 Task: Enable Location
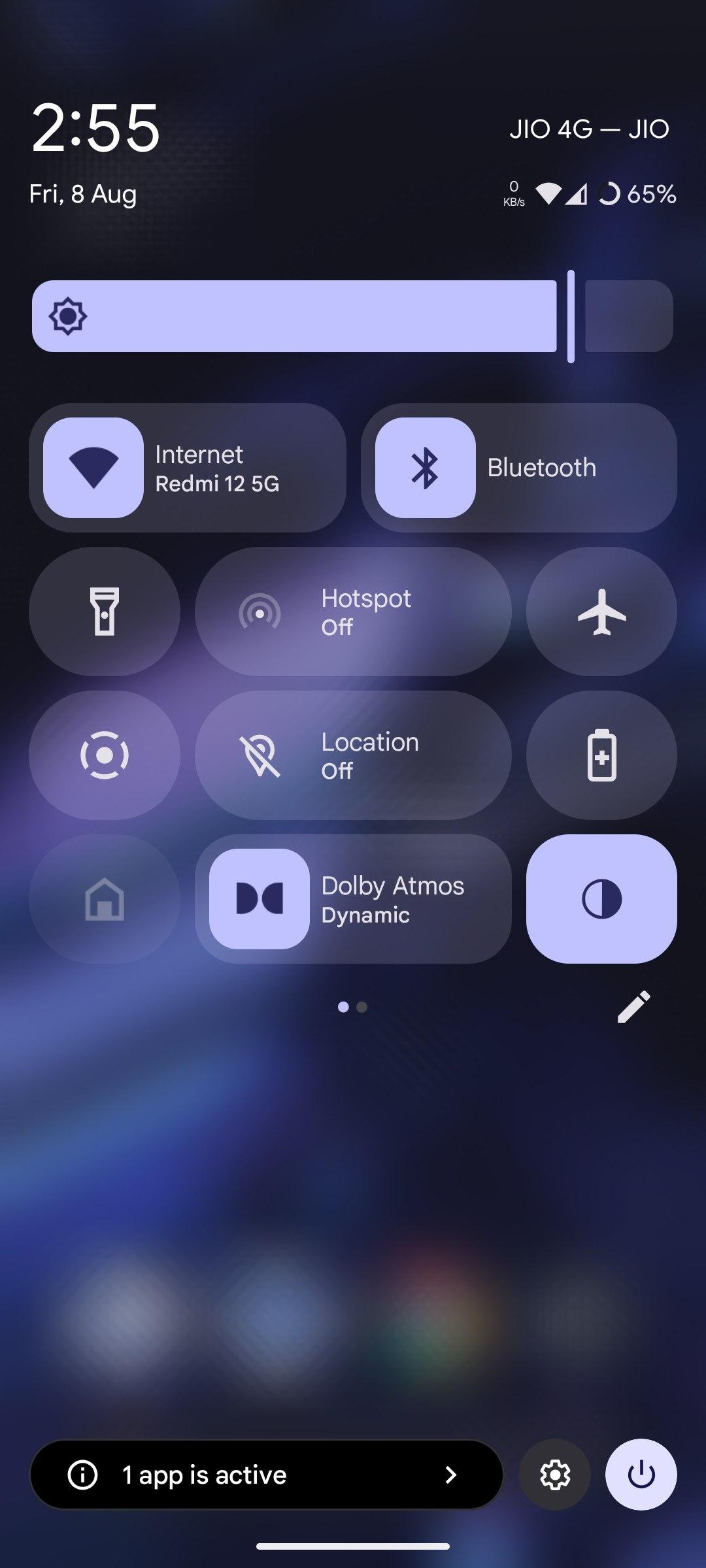pyautogui.click(x=353, y=755)
